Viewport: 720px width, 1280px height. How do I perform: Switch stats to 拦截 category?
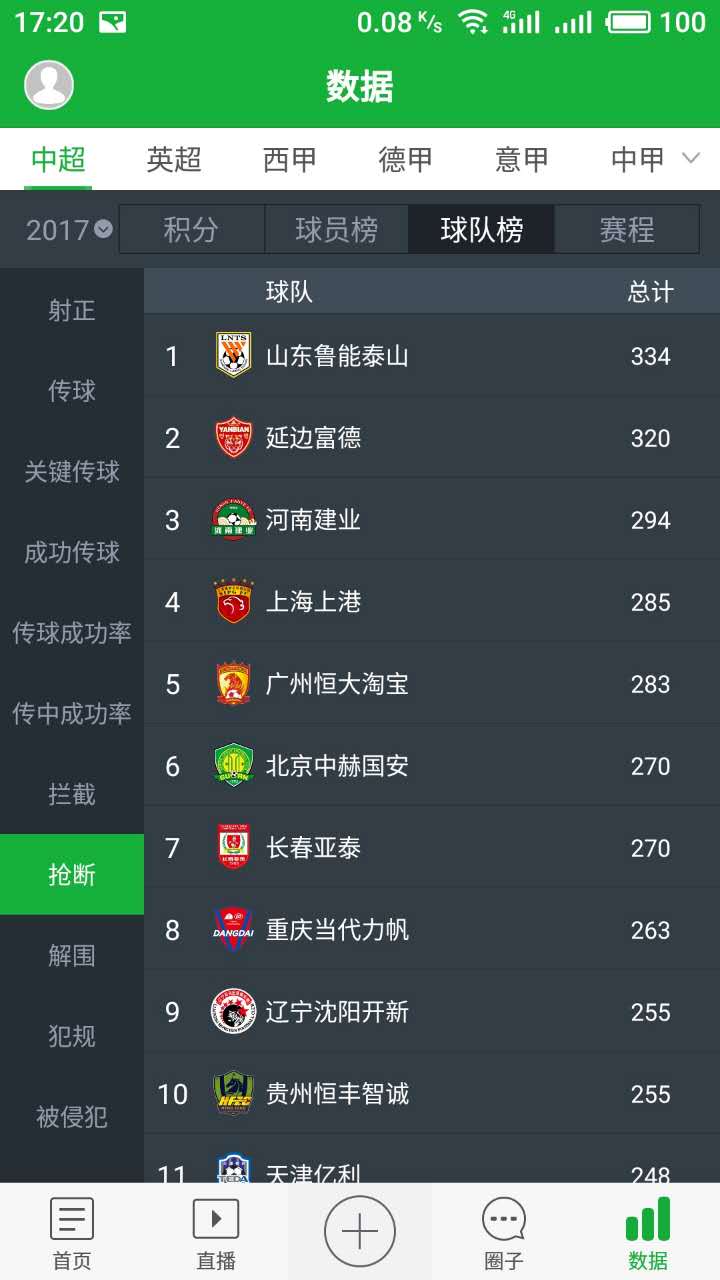click(70, 795)
